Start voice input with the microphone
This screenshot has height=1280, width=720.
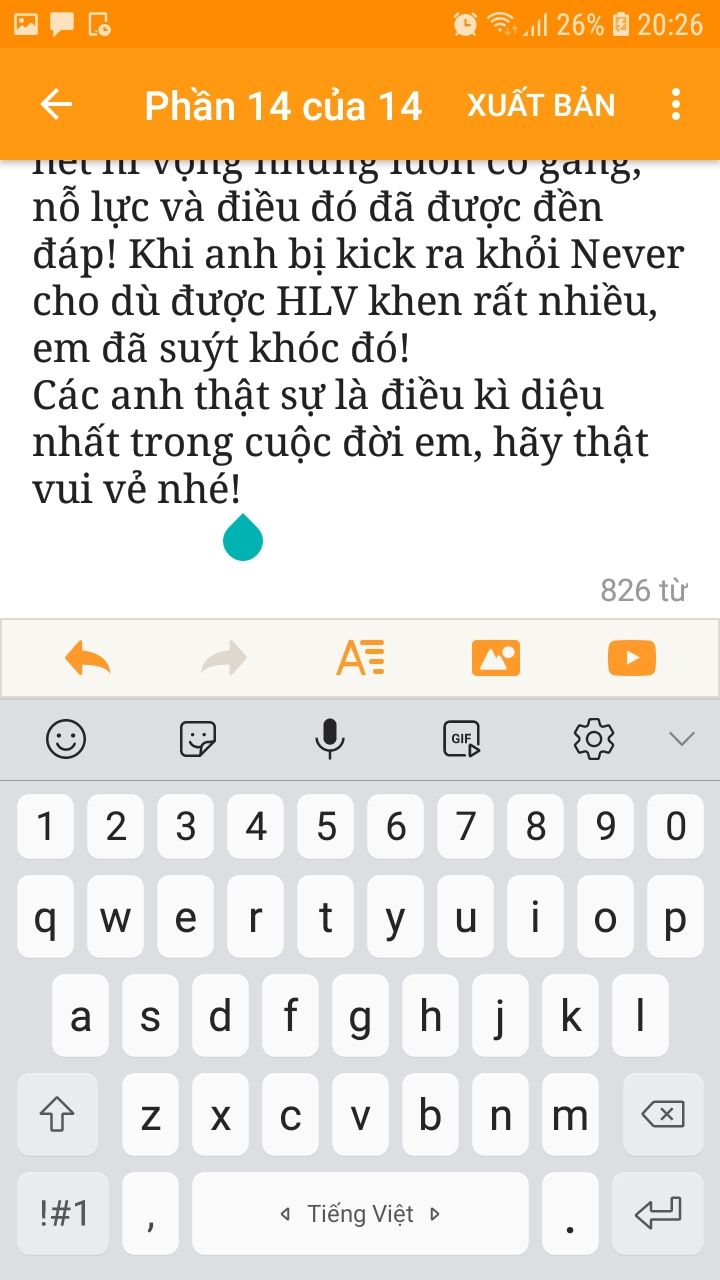tap(329, 739)
